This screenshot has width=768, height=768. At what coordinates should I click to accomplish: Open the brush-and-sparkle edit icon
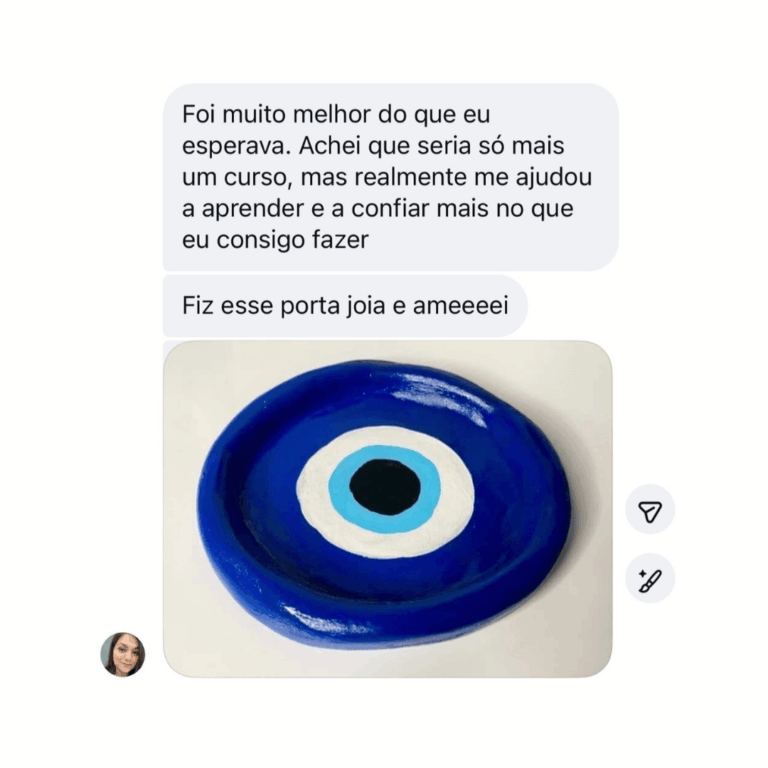coord(650,578)
